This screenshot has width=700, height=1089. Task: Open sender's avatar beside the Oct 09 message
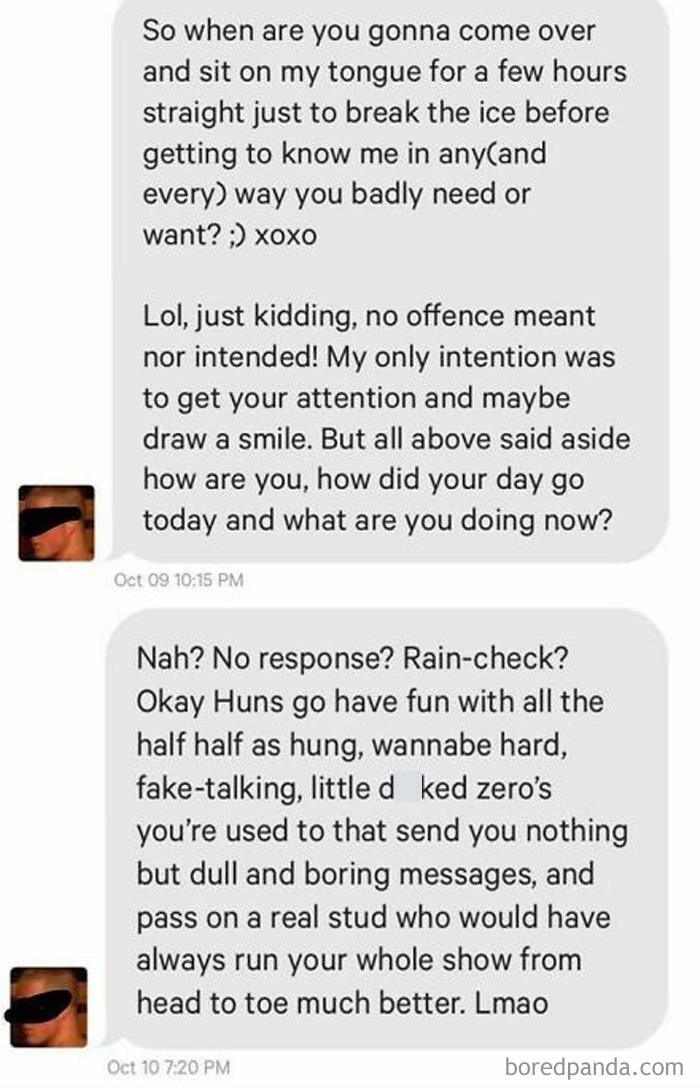tap(56, 523)
